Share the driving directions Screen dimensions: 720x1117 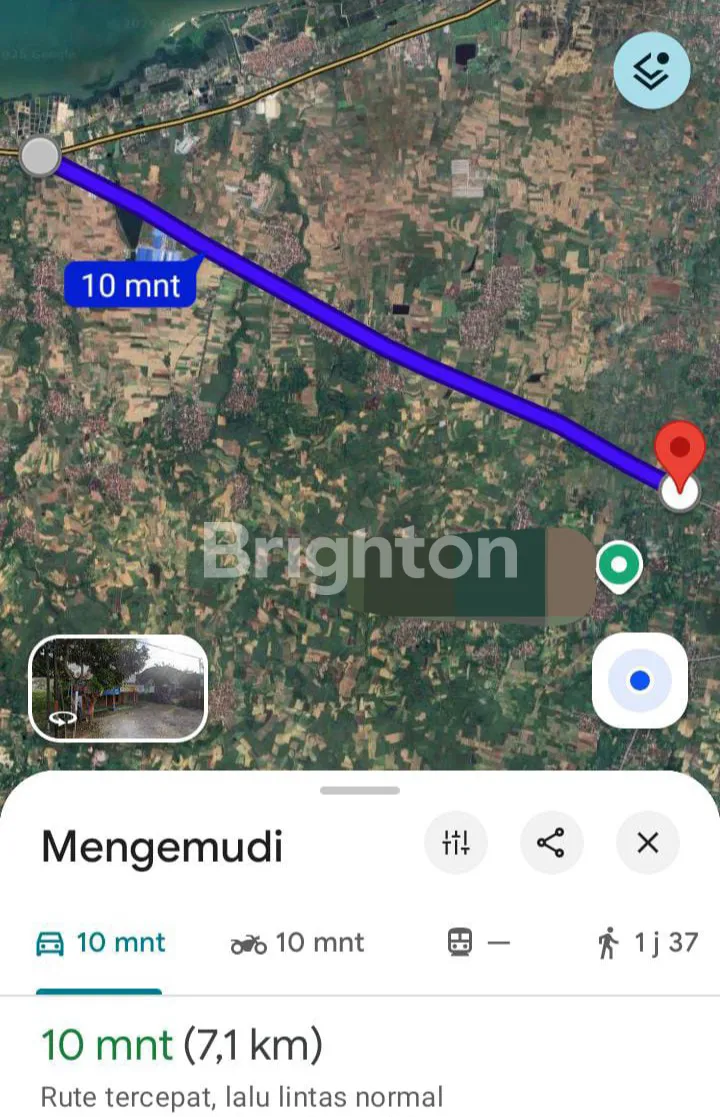pyautogui.click(x=551, y=843)
